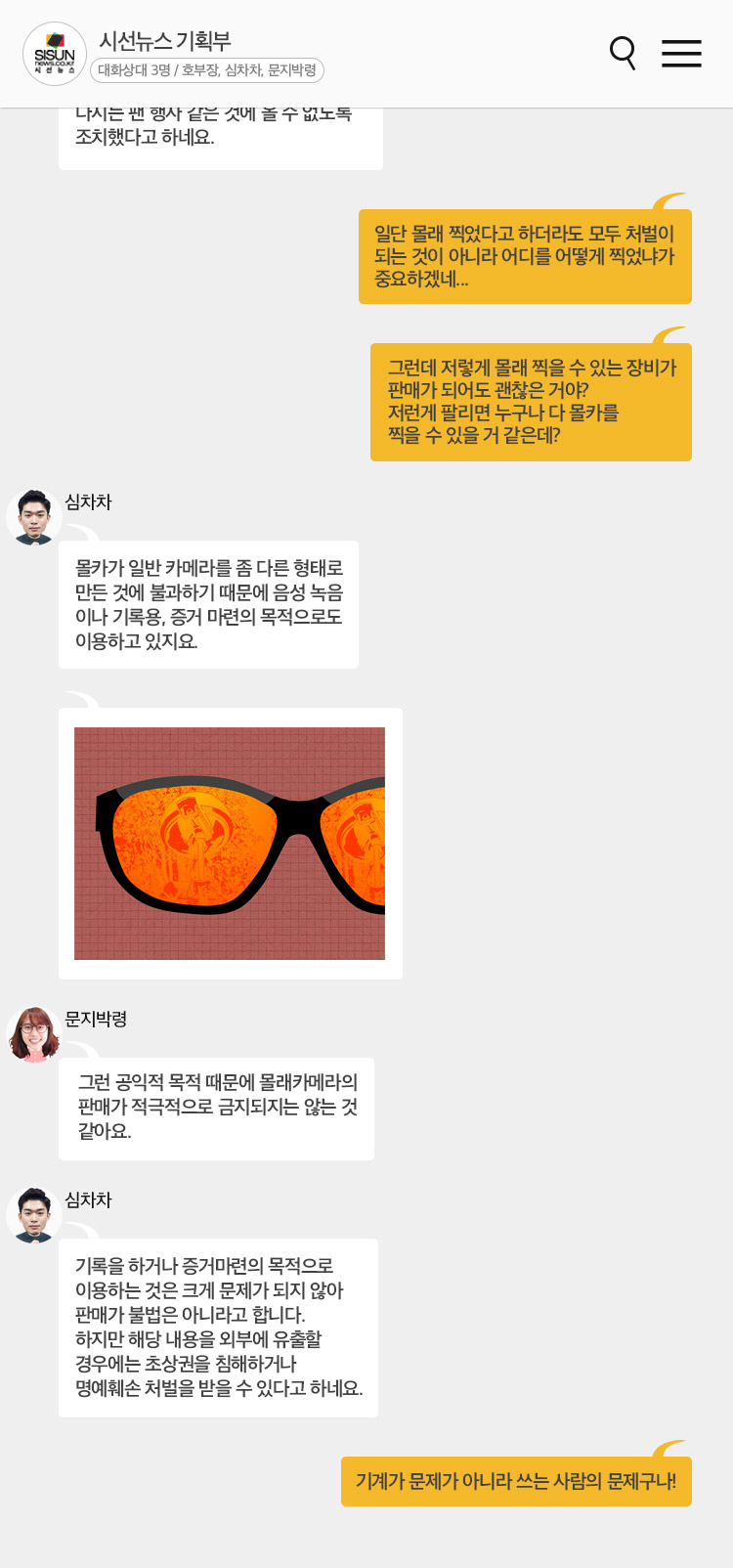Click the final yellow bubble 기계가 문제가 아니라
Screen dimensions: 733x1568
(x=516, y=1481)
